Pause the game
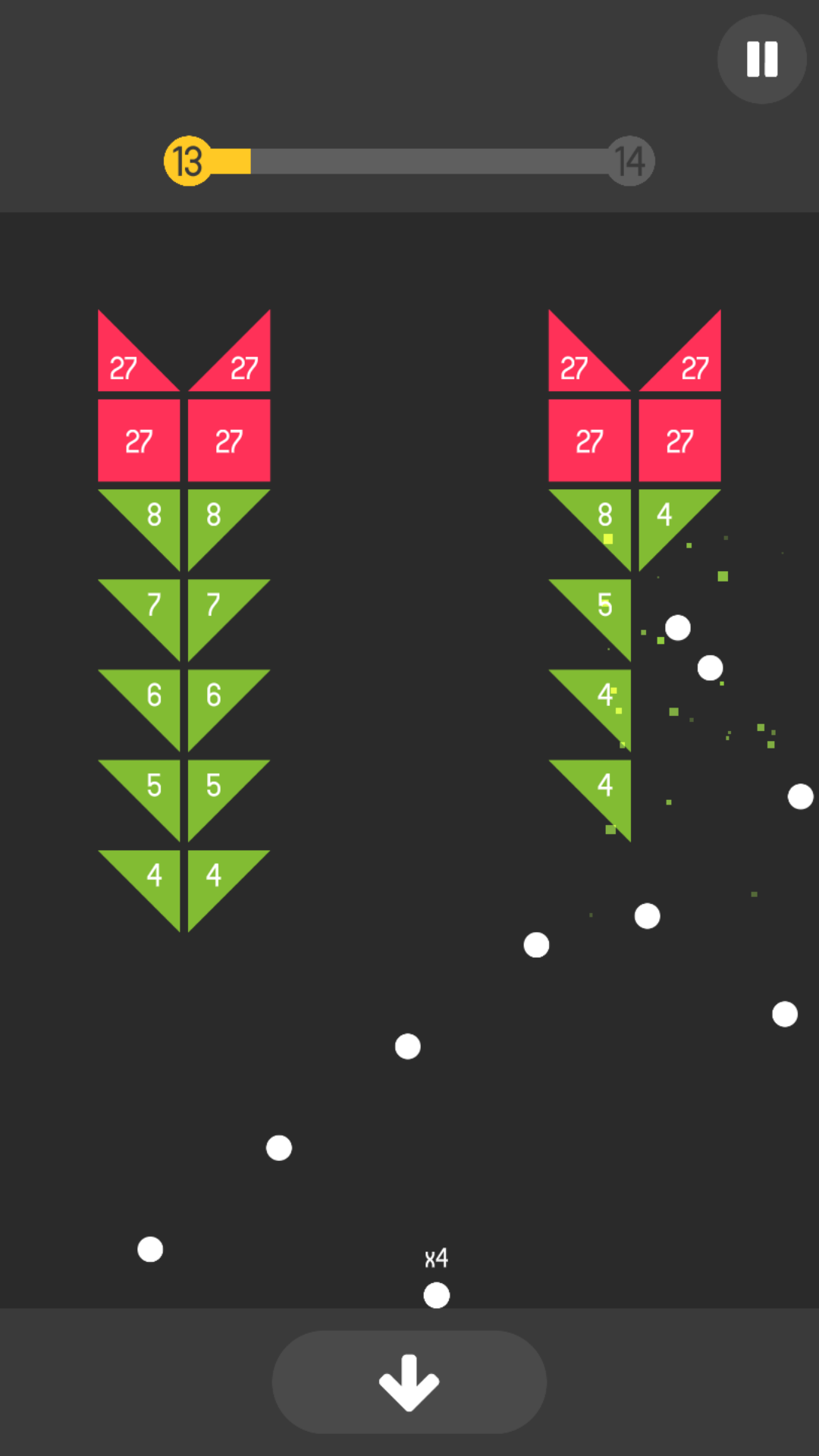819x1456 pixels. [761, 59]
